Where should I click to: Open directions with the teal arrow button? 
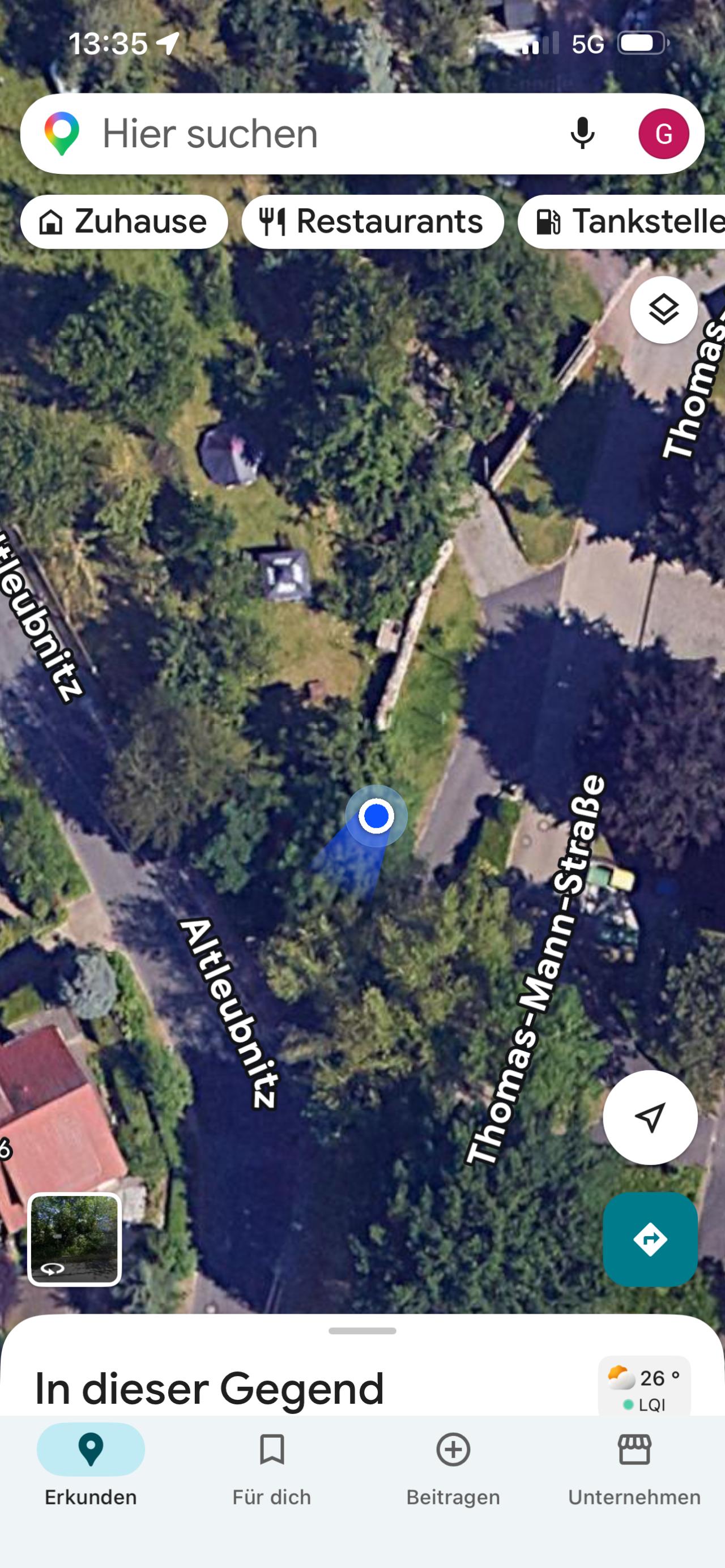(650, 1240)
